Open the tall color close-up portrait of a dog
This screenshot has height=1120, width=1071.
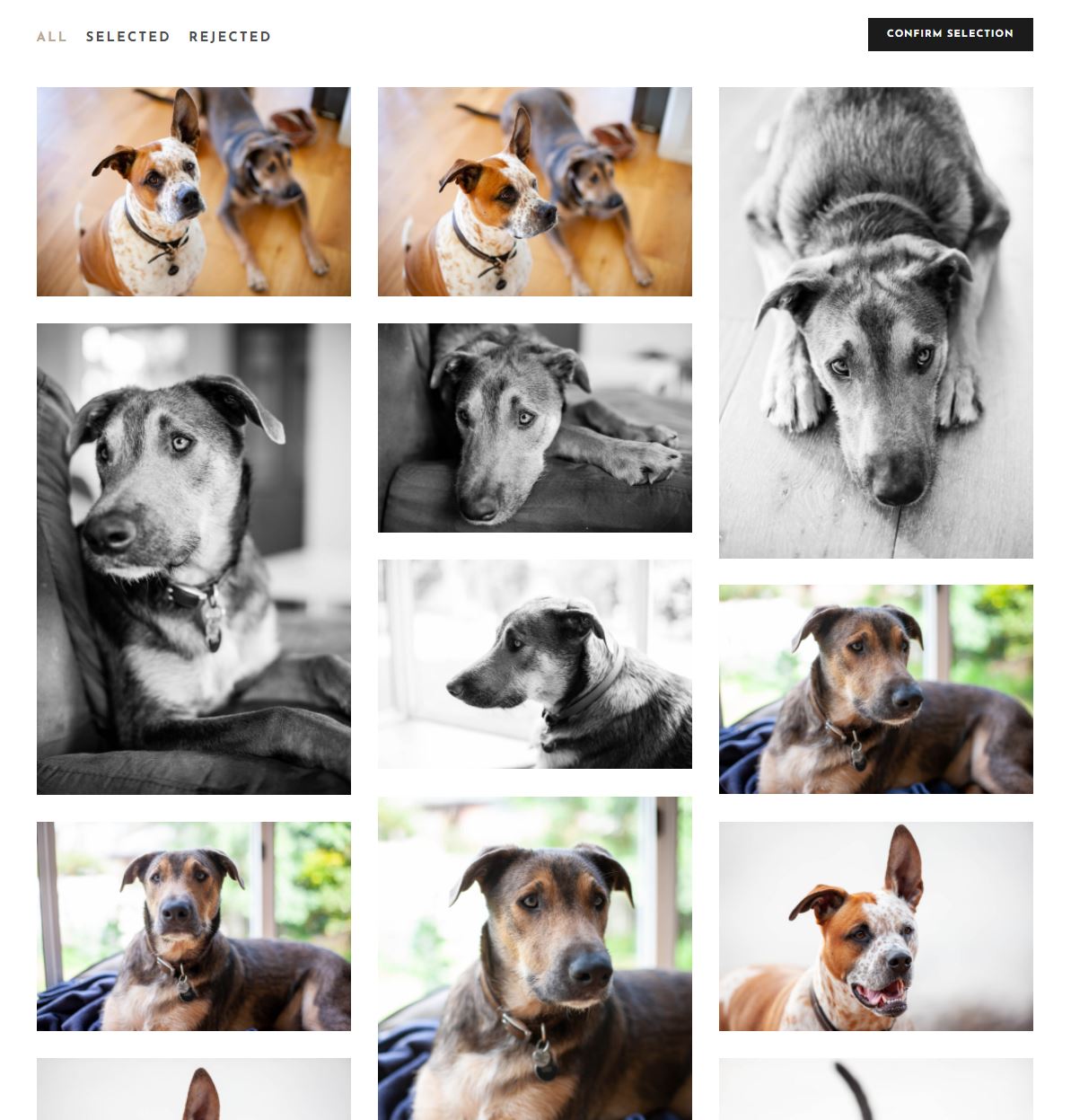[534, 957]
